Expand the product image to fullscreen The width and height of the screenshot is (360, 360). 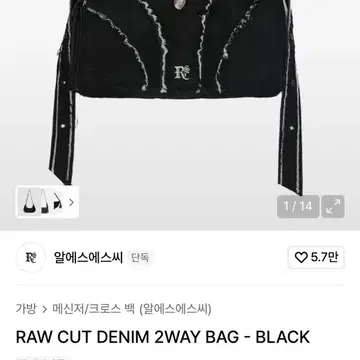333,207
